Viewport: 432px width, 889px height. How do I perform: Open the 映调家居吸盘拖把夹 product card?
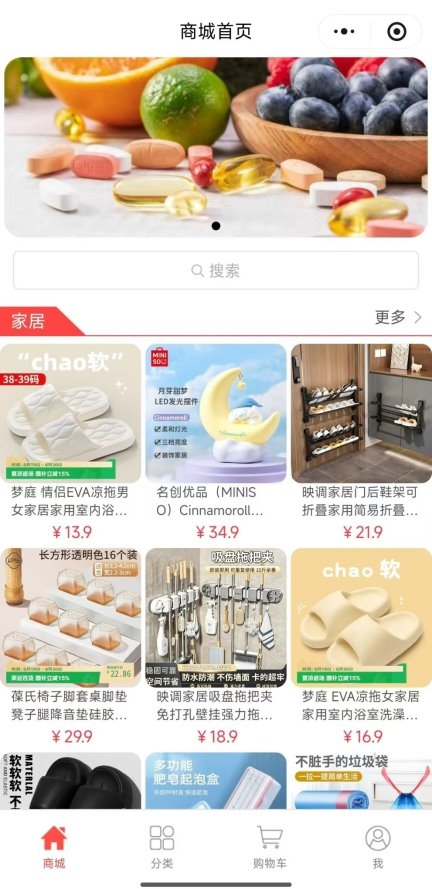click(x=216, y=646)
